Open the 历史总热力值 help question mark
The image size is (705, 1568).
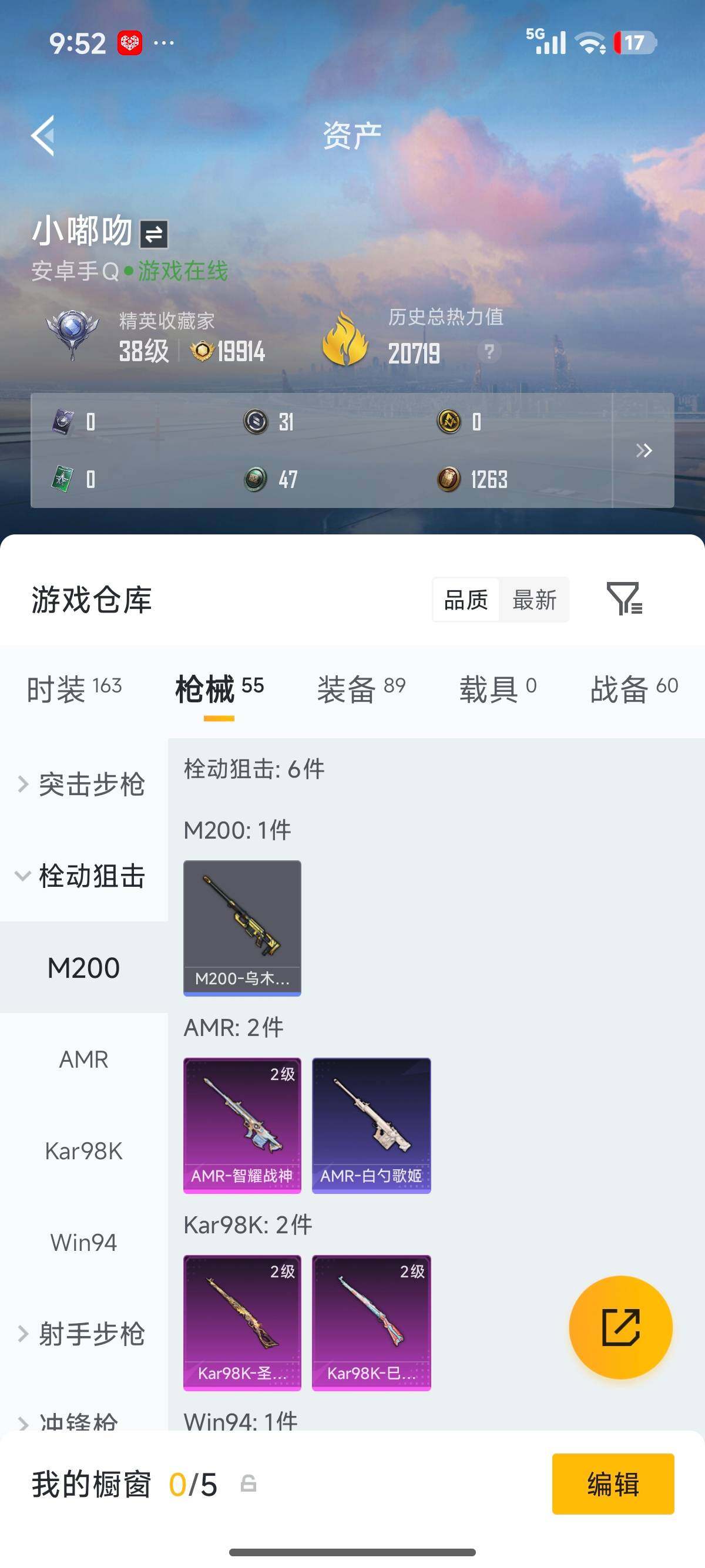pos(488,351)
